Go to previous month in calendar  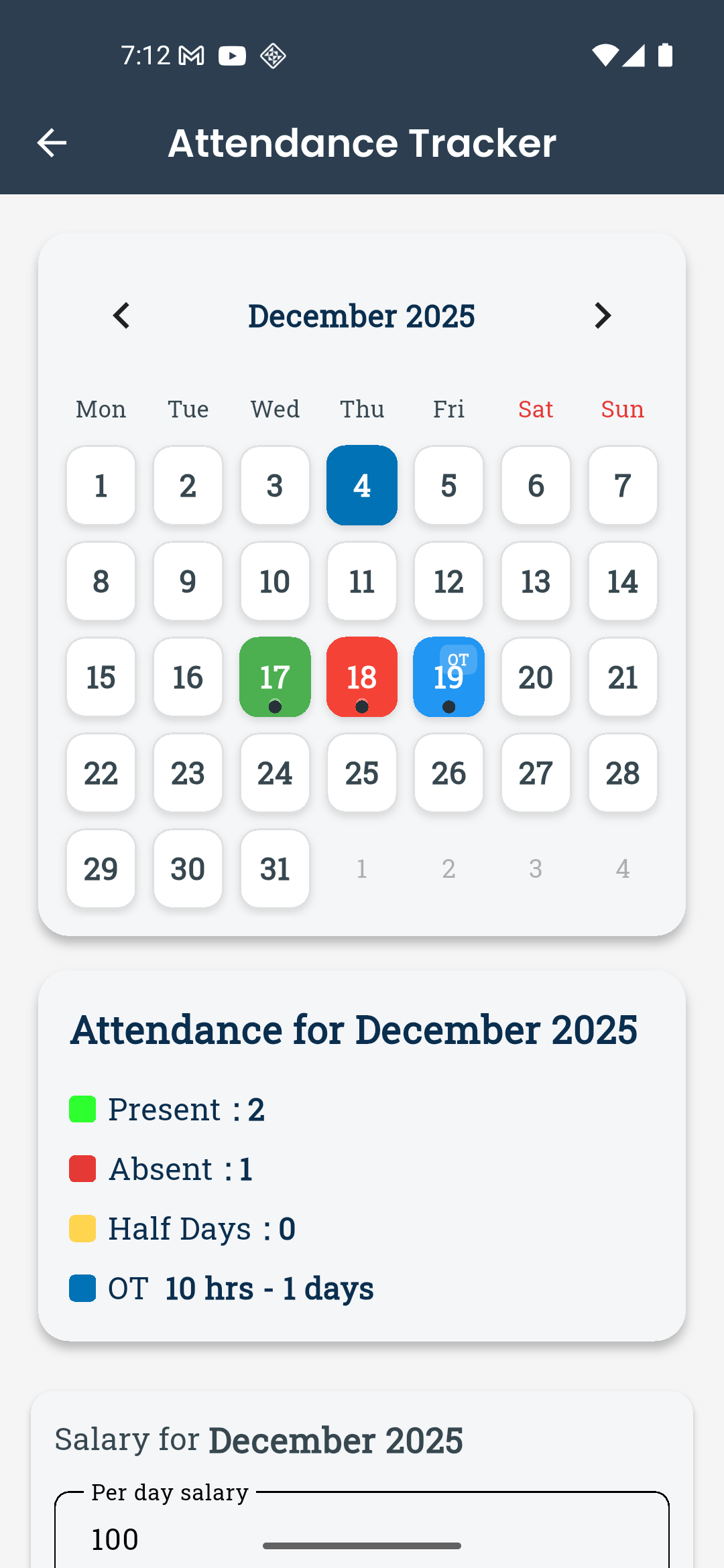click(x=121, y=316)
